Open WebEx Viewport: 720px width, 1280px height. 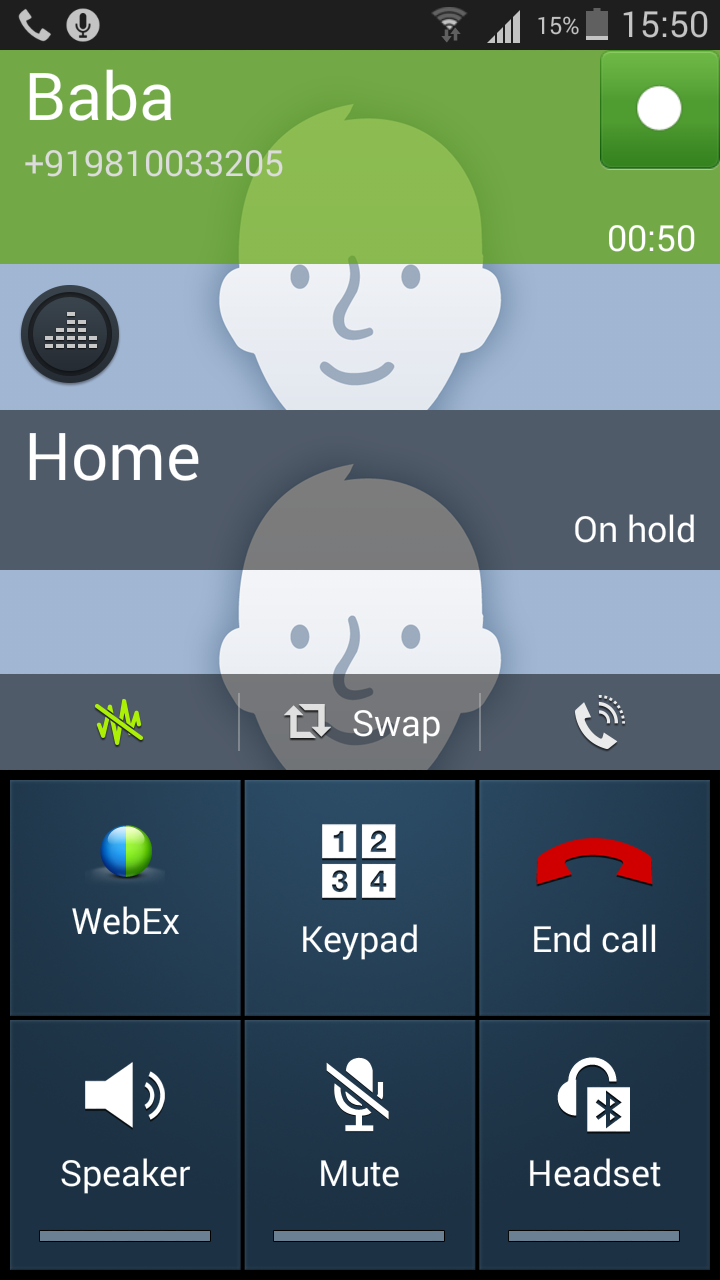point(125,897)
